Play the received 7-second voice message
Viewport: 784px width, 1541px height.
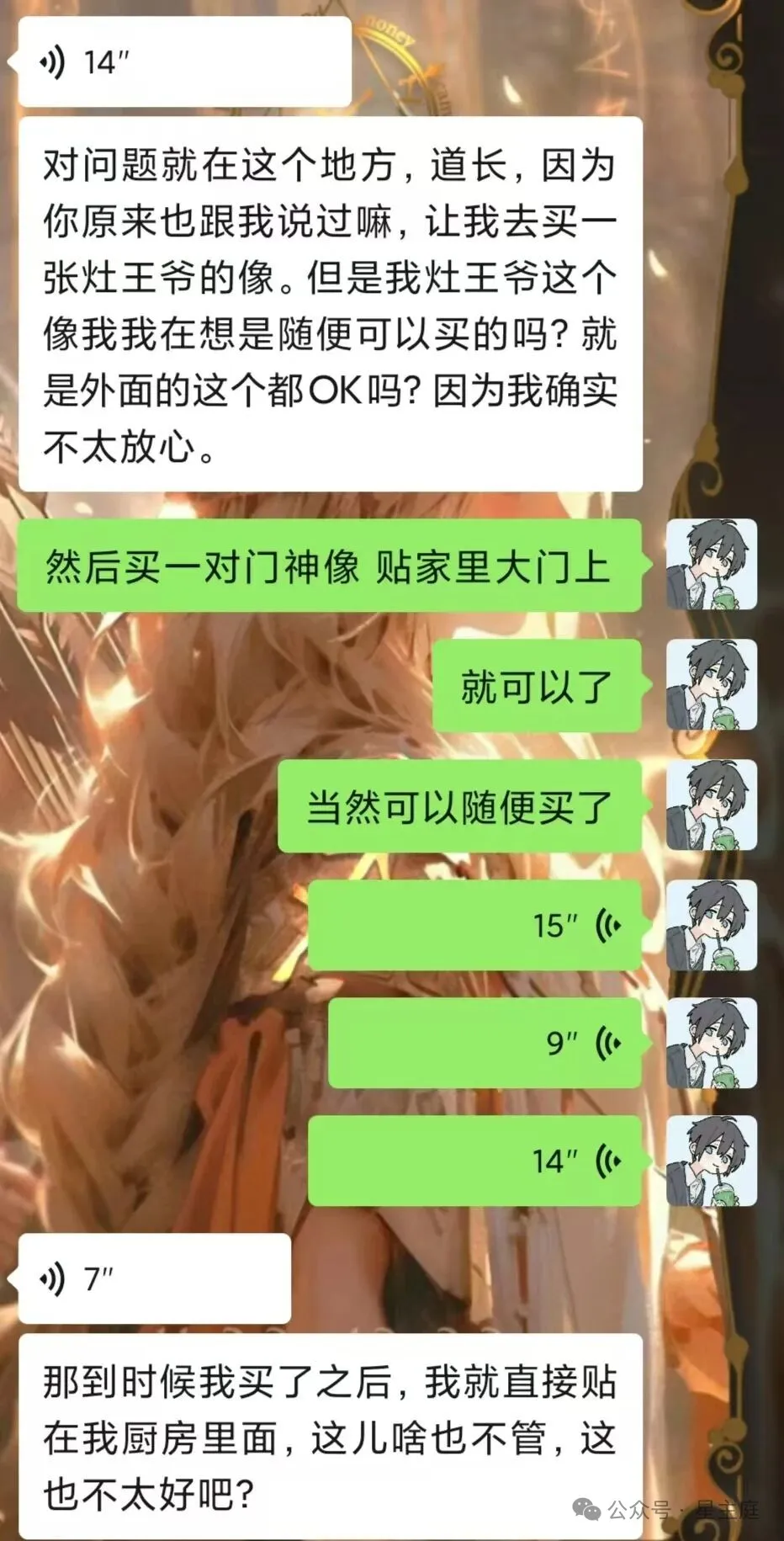click(154, 1279)
